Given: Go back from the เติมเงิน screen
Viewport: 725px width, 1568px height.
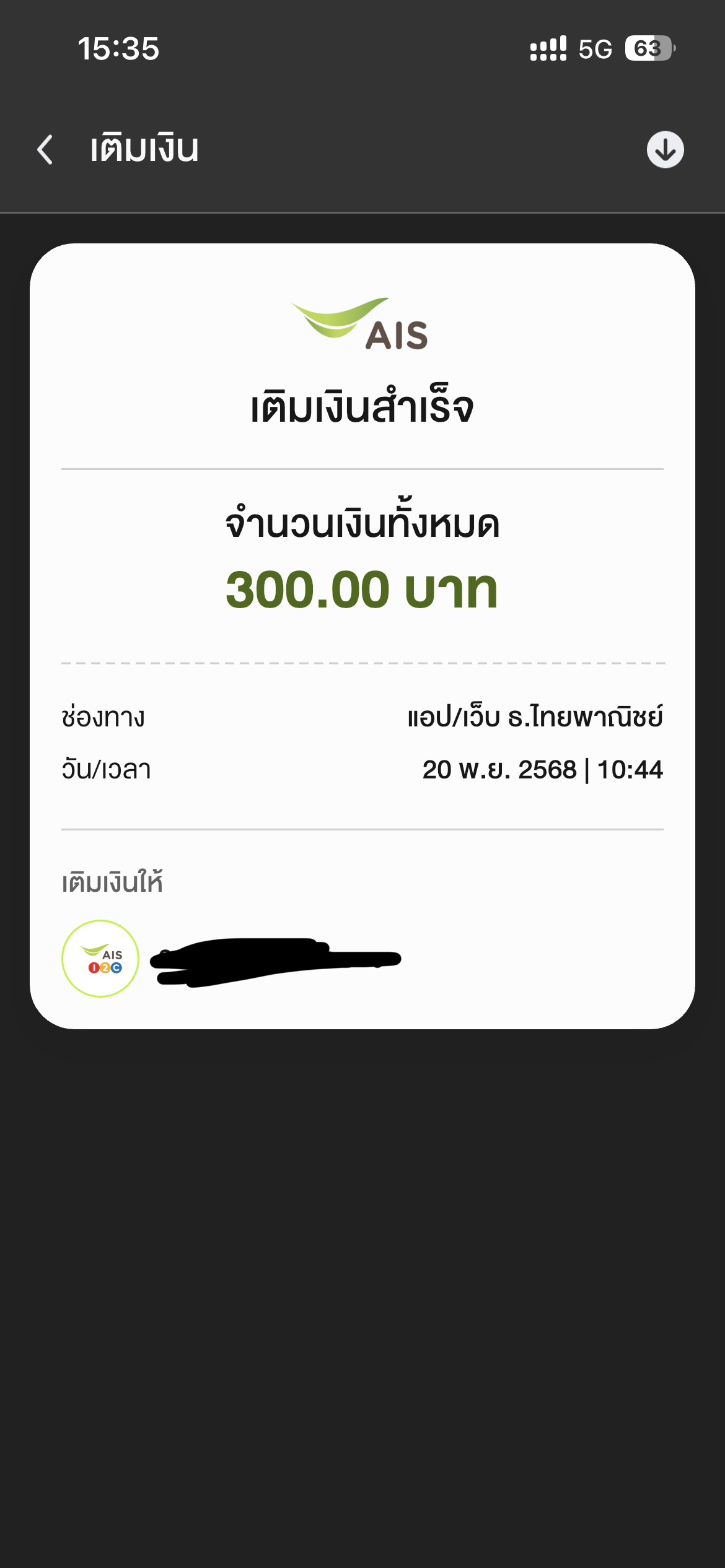Looking at the screenshot, I should 45,150.
